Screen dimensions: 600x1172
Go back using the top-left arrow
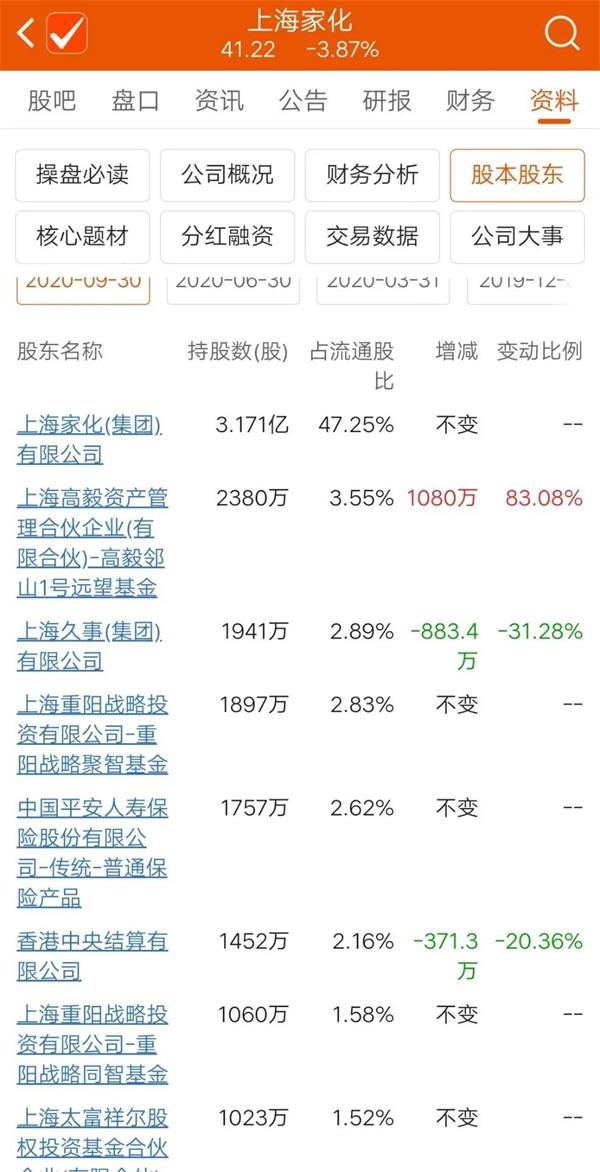(26, 34)
